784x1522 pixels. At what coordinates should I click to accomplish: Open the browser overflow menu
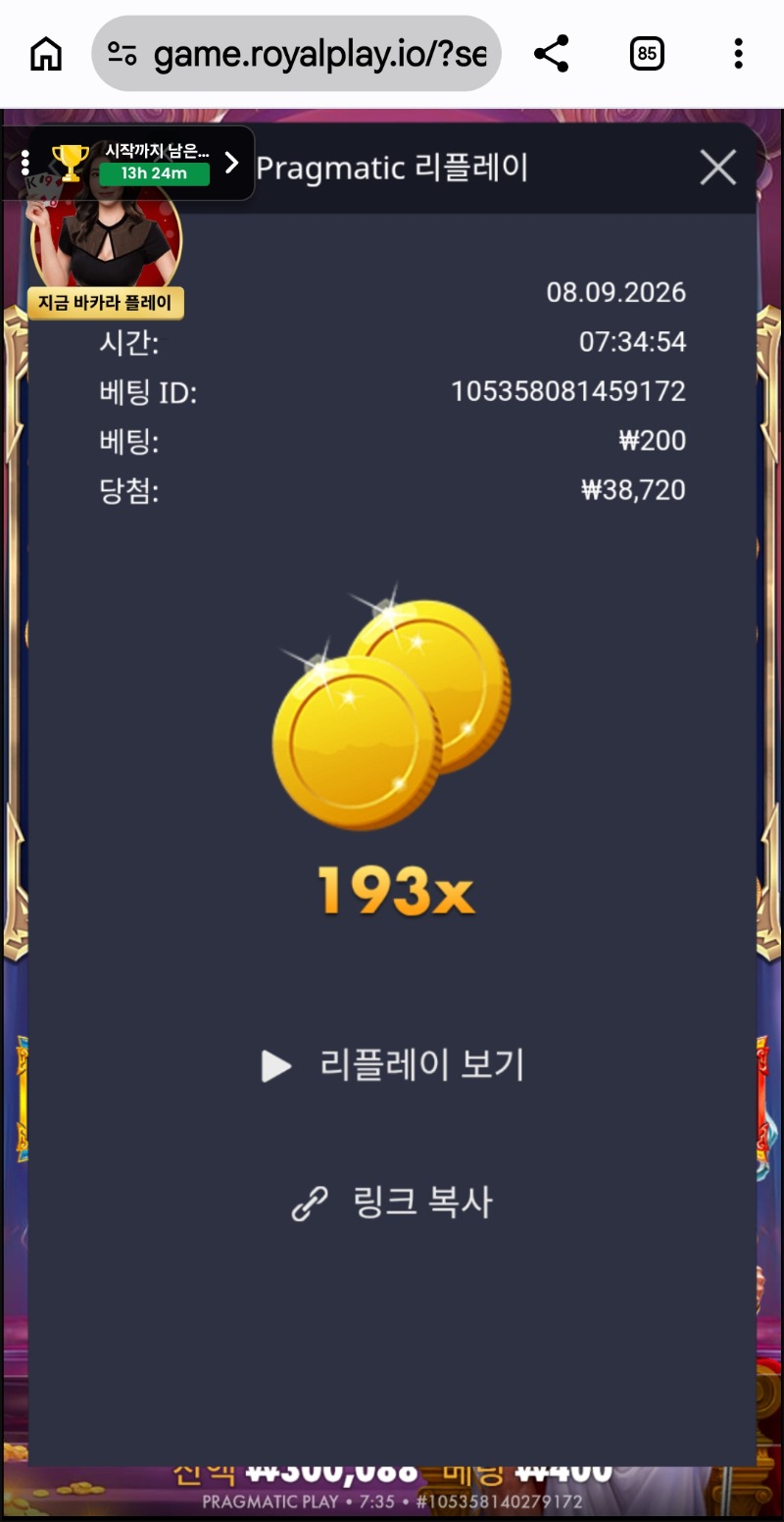tap(738, 54)
